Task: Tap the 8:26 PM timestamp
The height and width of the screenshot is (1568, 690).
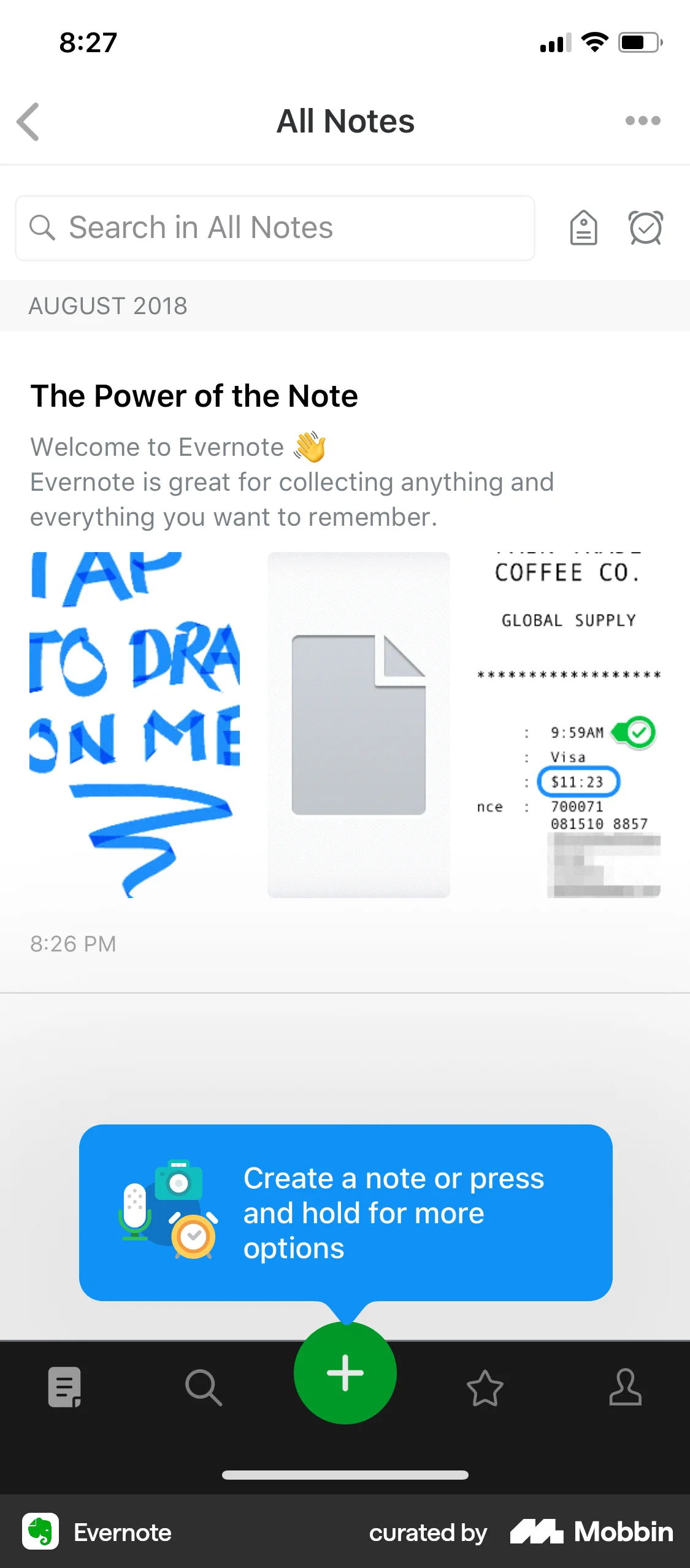Action: tap(73, 943)
